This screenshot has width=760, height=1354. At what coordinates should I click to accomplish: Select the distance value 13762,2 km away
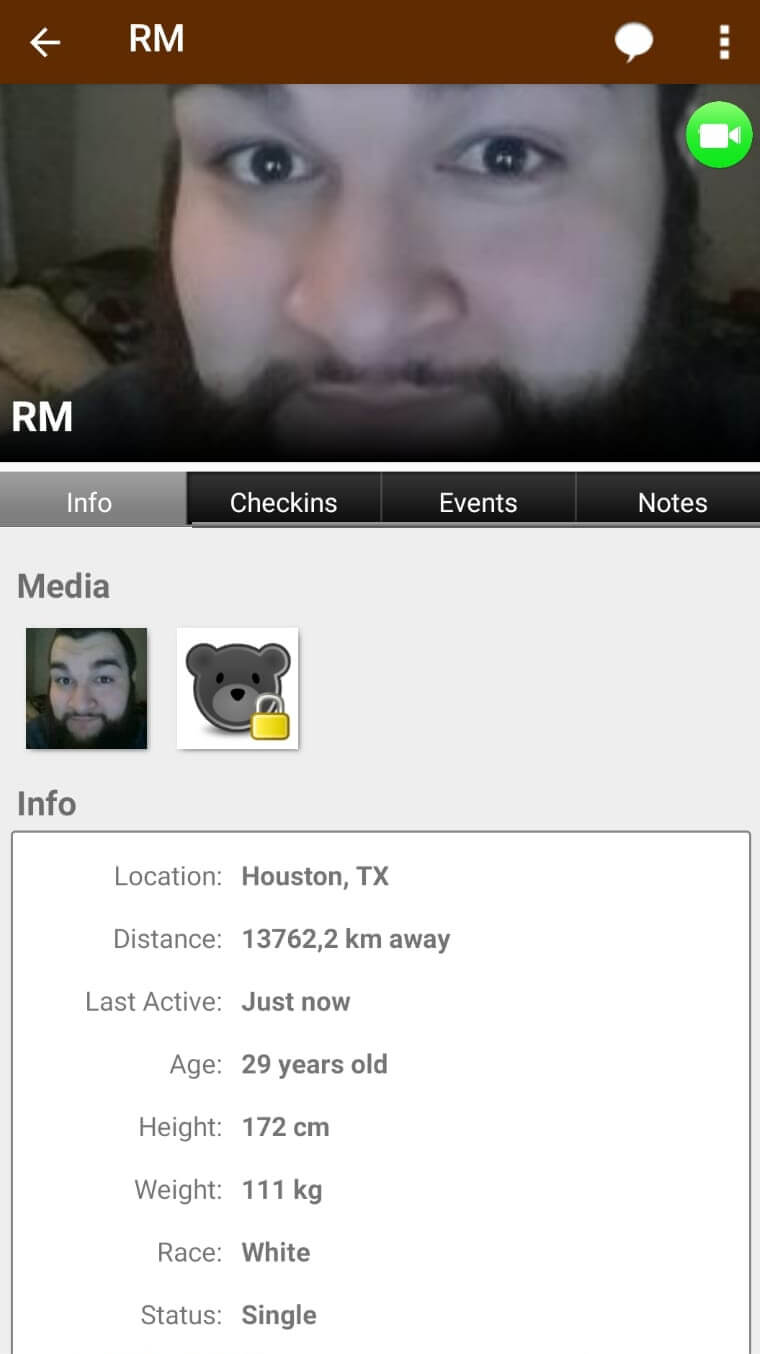(x=345, y=939)
